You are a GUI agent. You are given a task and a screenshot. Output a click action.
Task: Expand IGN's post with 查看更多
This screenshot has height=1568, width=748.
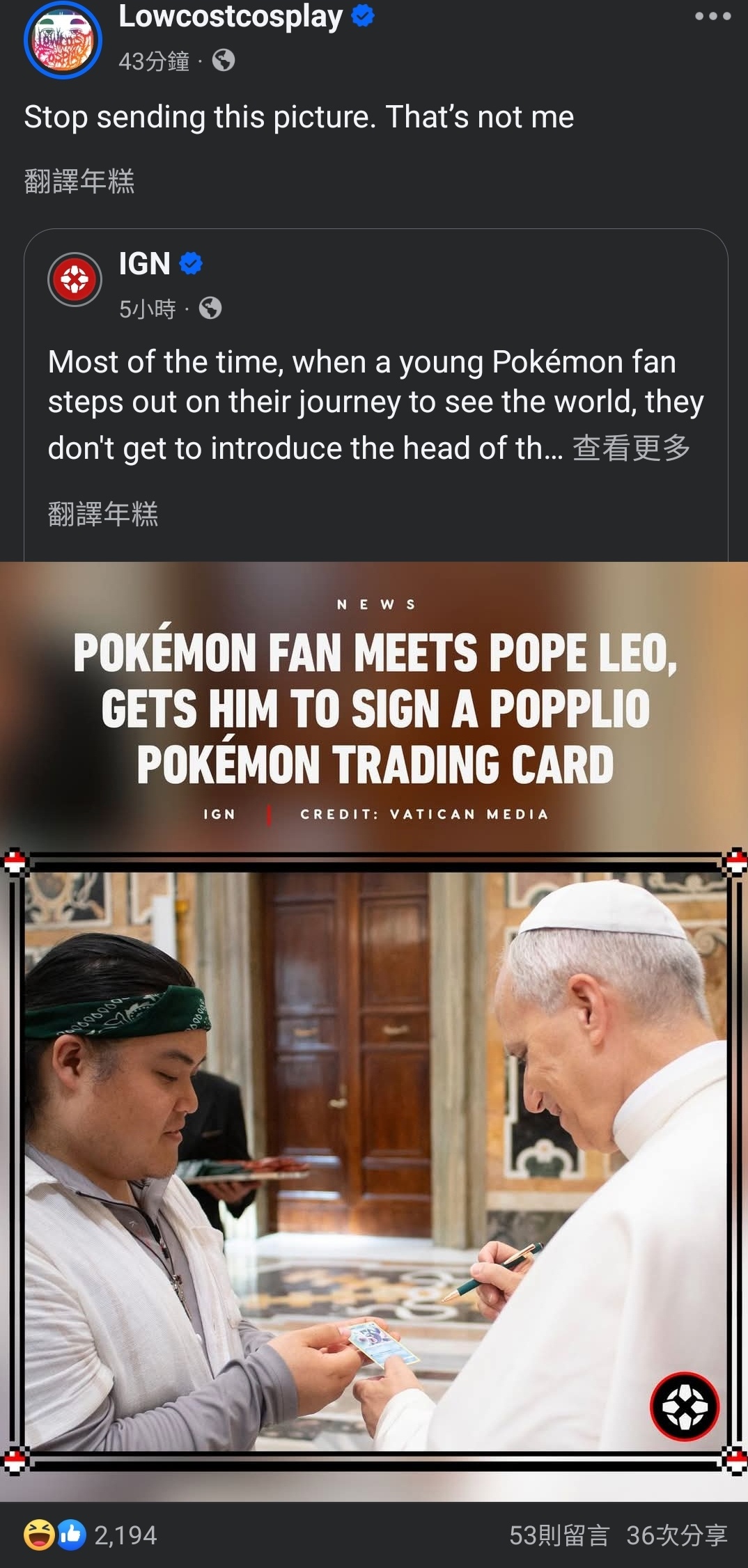(631, 448)
